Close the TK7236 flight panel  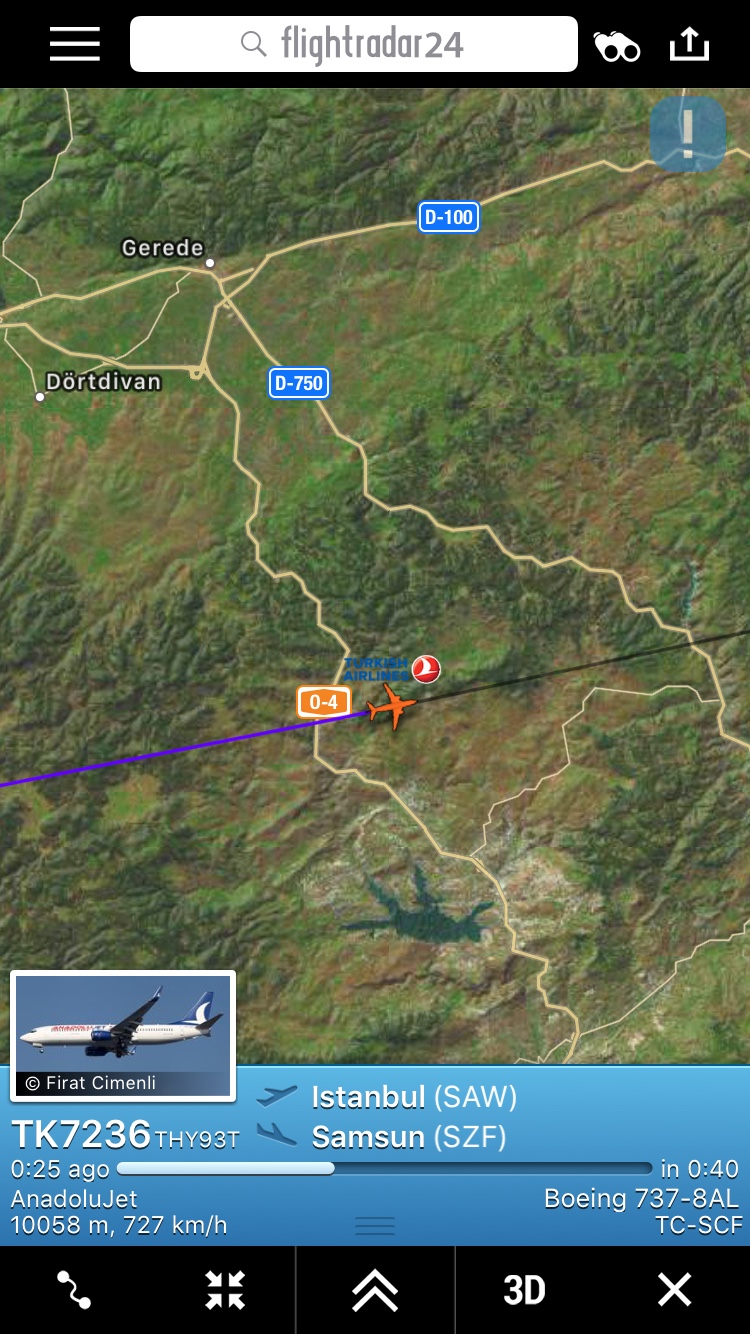tap(674, 1290)
